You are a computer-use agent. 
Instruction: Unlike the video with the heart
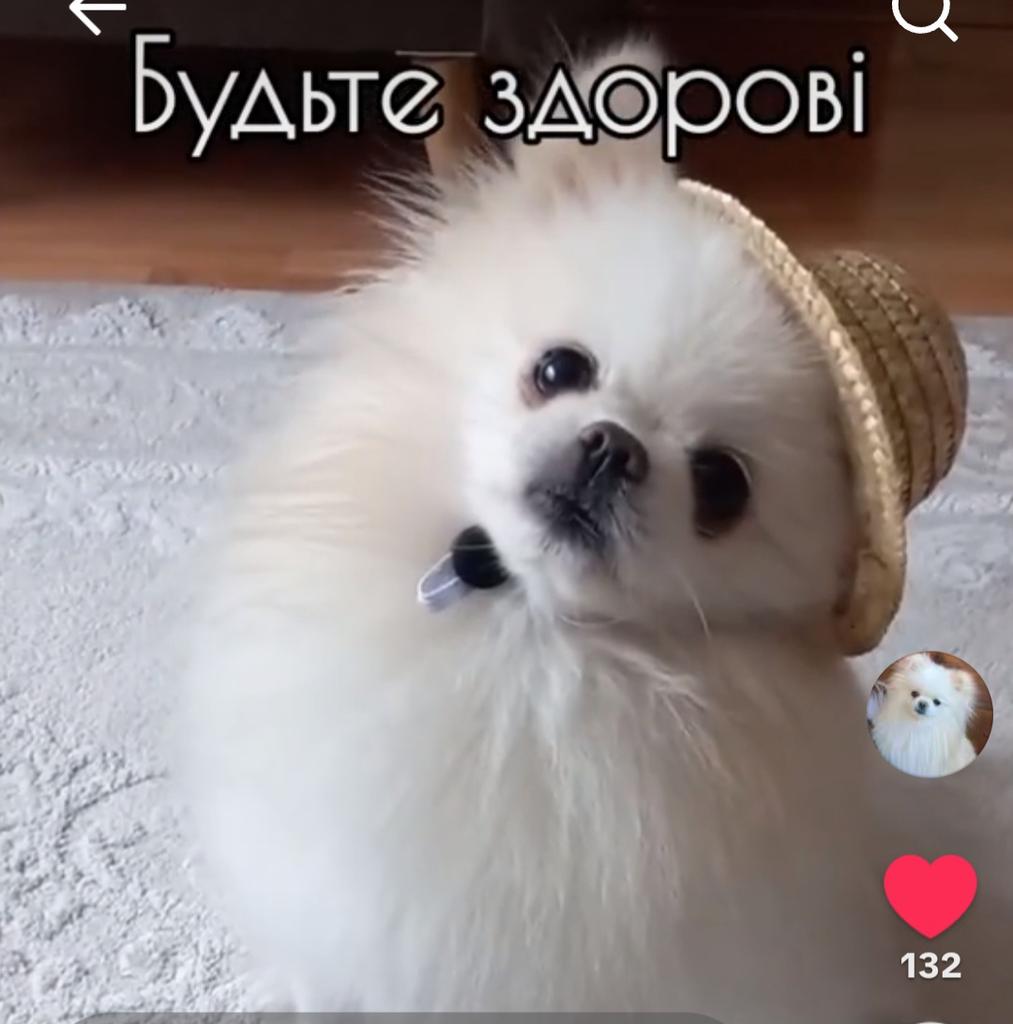pyautogui.click(x=930, y=896)
